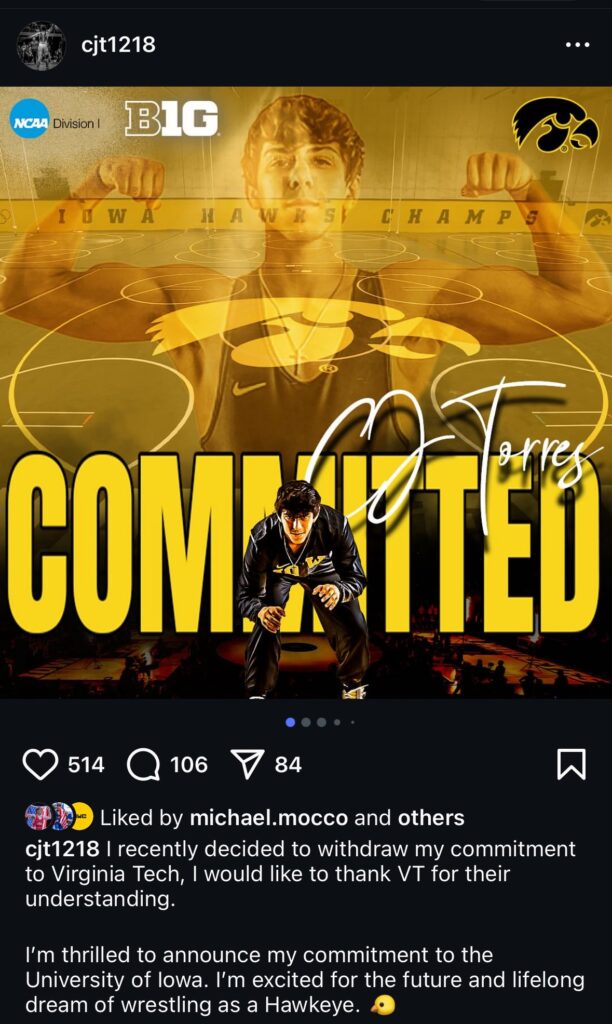Open the Committed post image

click(306, 392)
